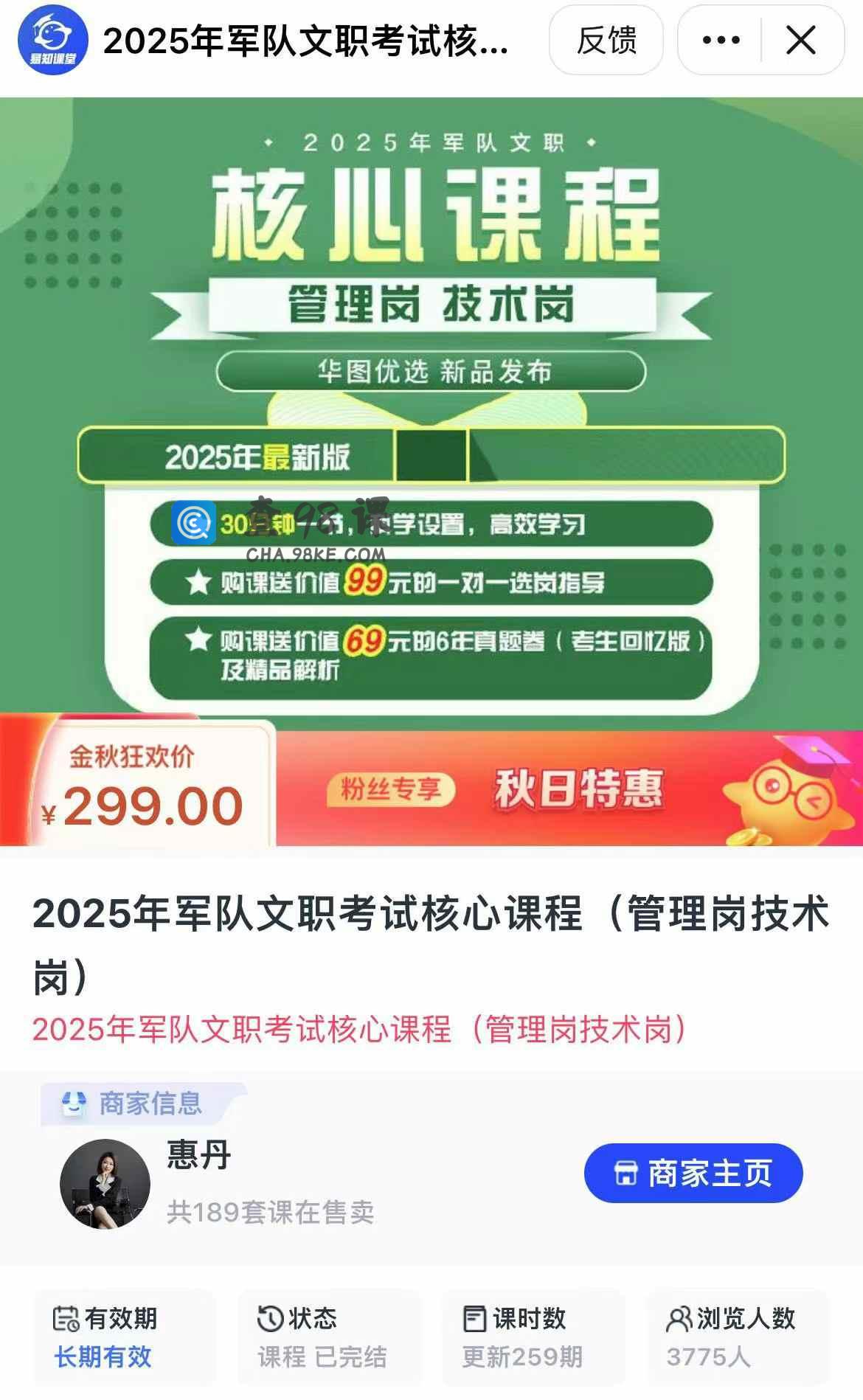View merchant 惠丹's profile photo
863x1400 pixels.
point(105,1184)
